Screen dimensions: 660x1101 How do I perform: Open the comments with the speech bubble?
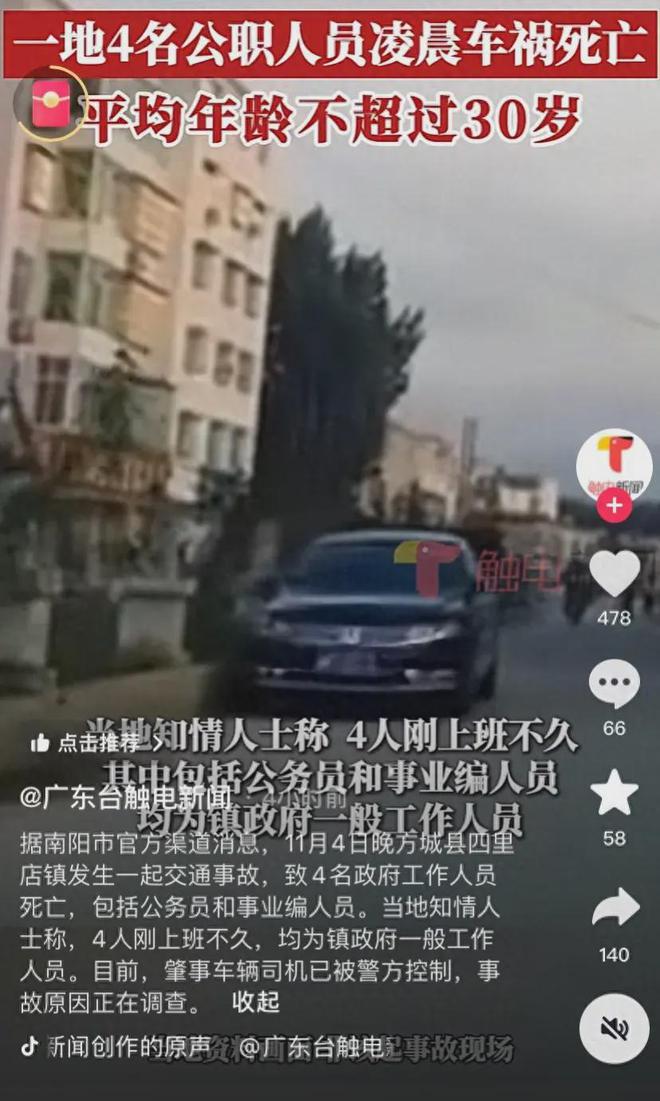coord(614,685)
